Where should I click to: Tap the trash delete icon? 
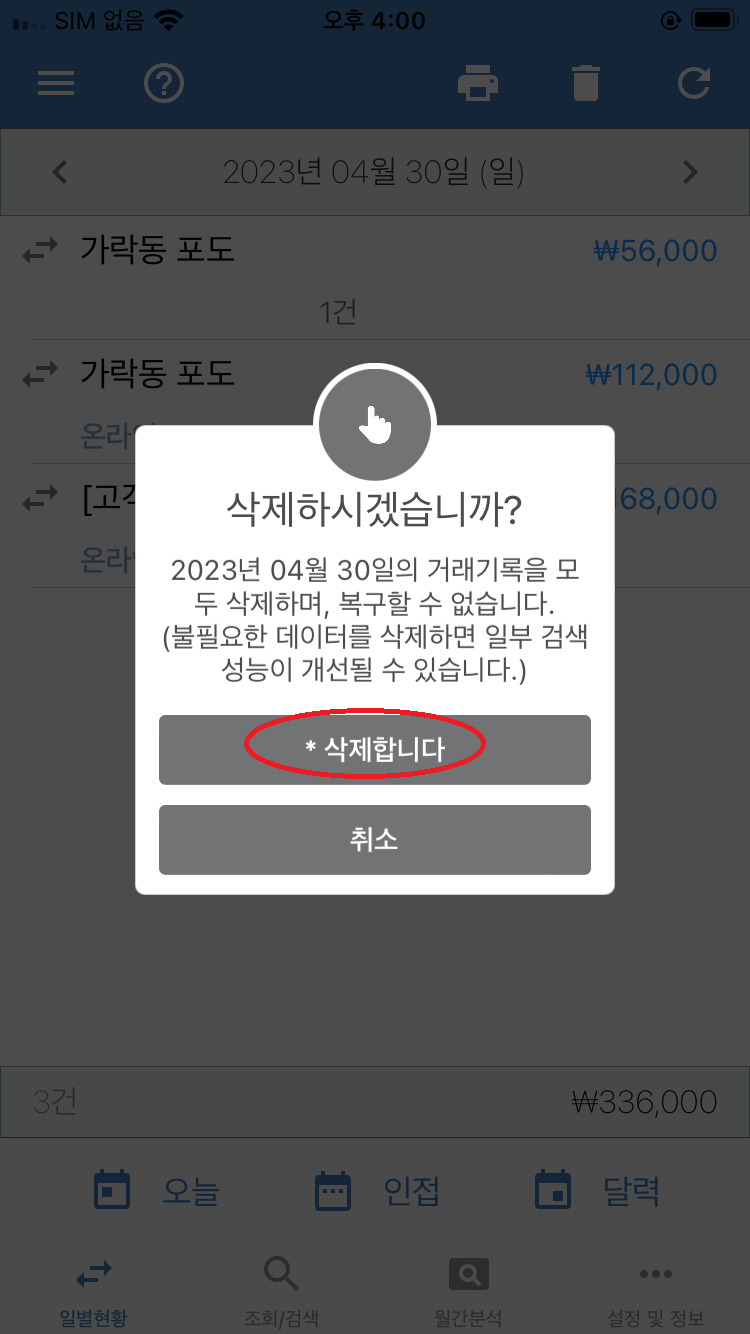tap(586, 83)
